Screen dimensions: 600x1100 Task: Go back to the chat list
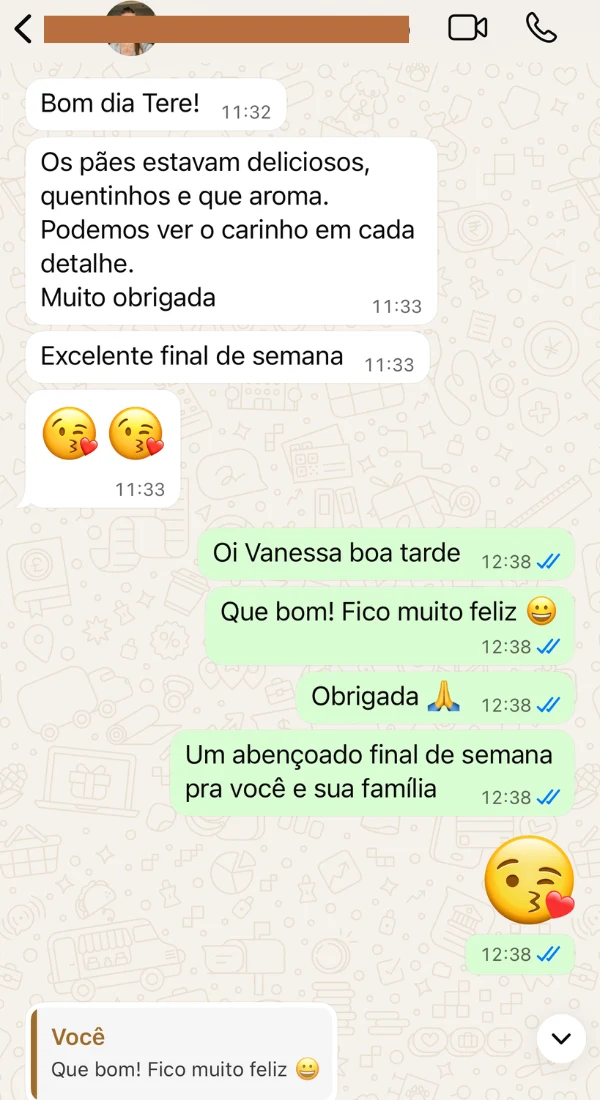coord(24,29)
